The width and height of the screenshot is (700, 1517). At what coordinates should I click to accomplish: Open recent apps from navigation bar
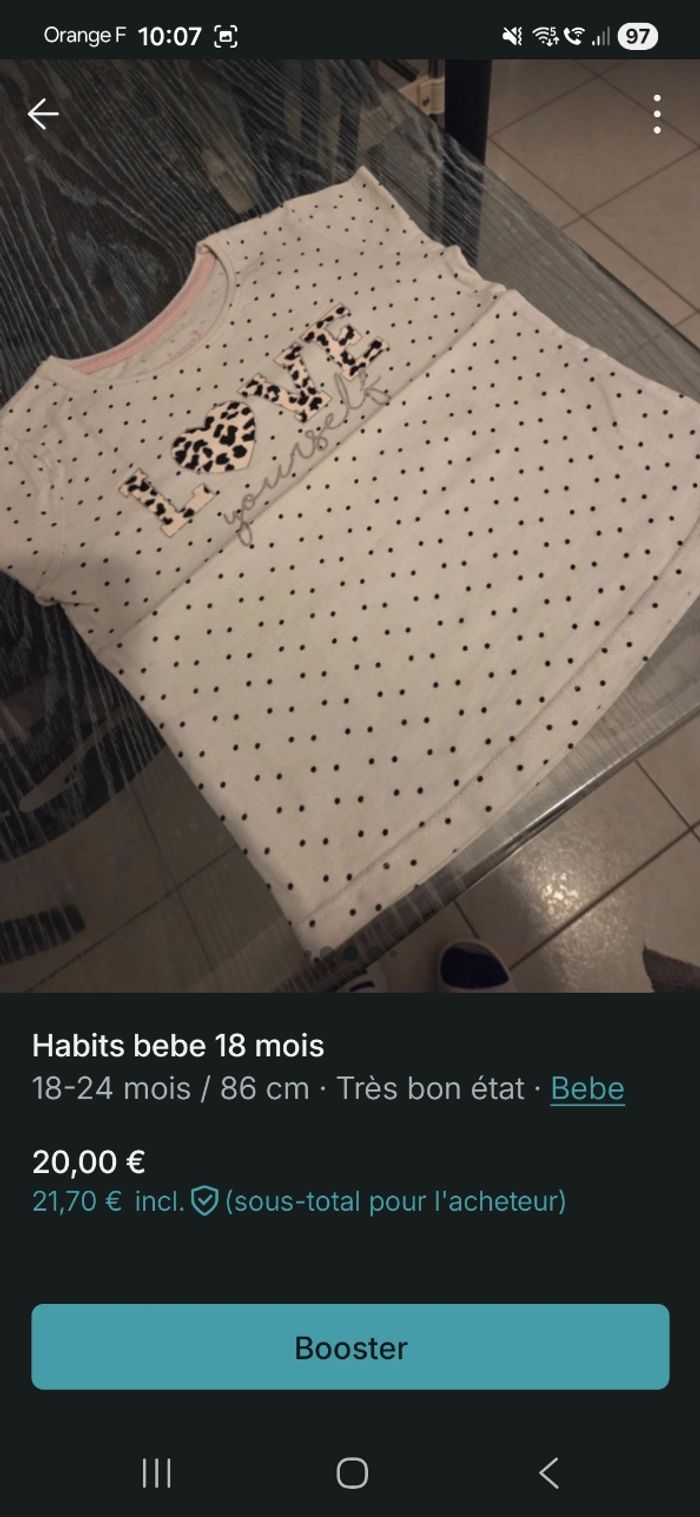[x=157, y=1473]
